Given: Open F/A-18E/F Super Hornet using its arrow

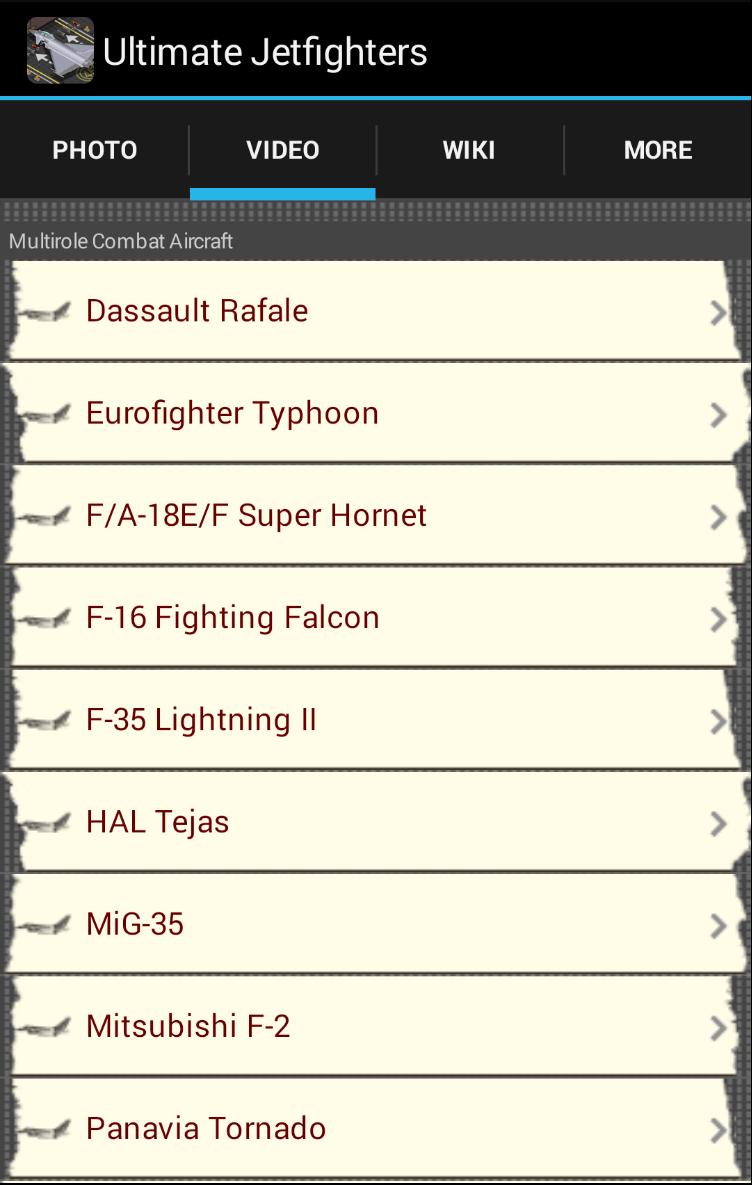Looking at the screenshot, I should 719,516.
